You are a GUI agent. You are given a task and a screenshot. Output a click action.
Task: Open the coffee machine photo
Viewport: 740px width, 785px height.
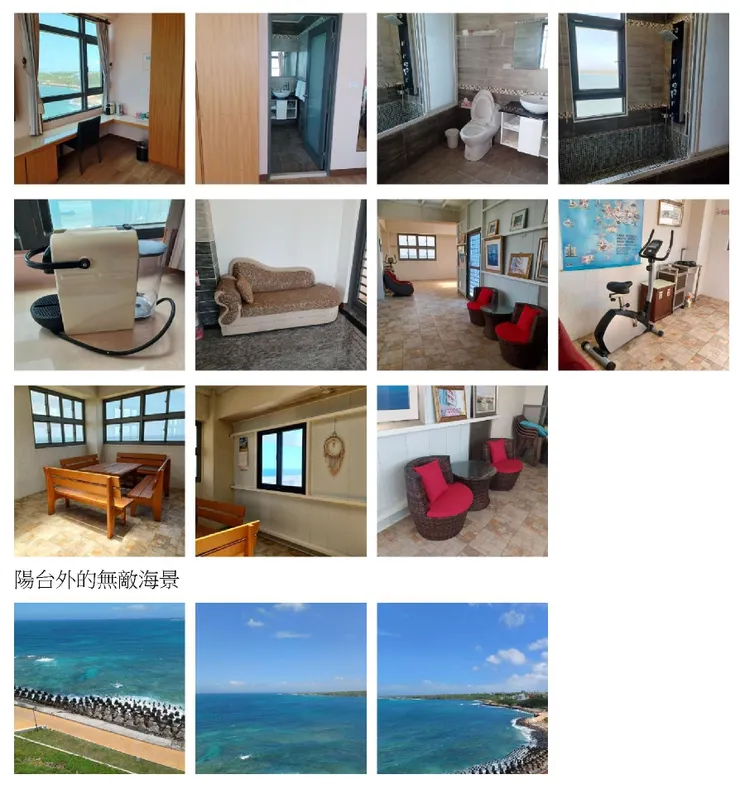coord(99,285)
